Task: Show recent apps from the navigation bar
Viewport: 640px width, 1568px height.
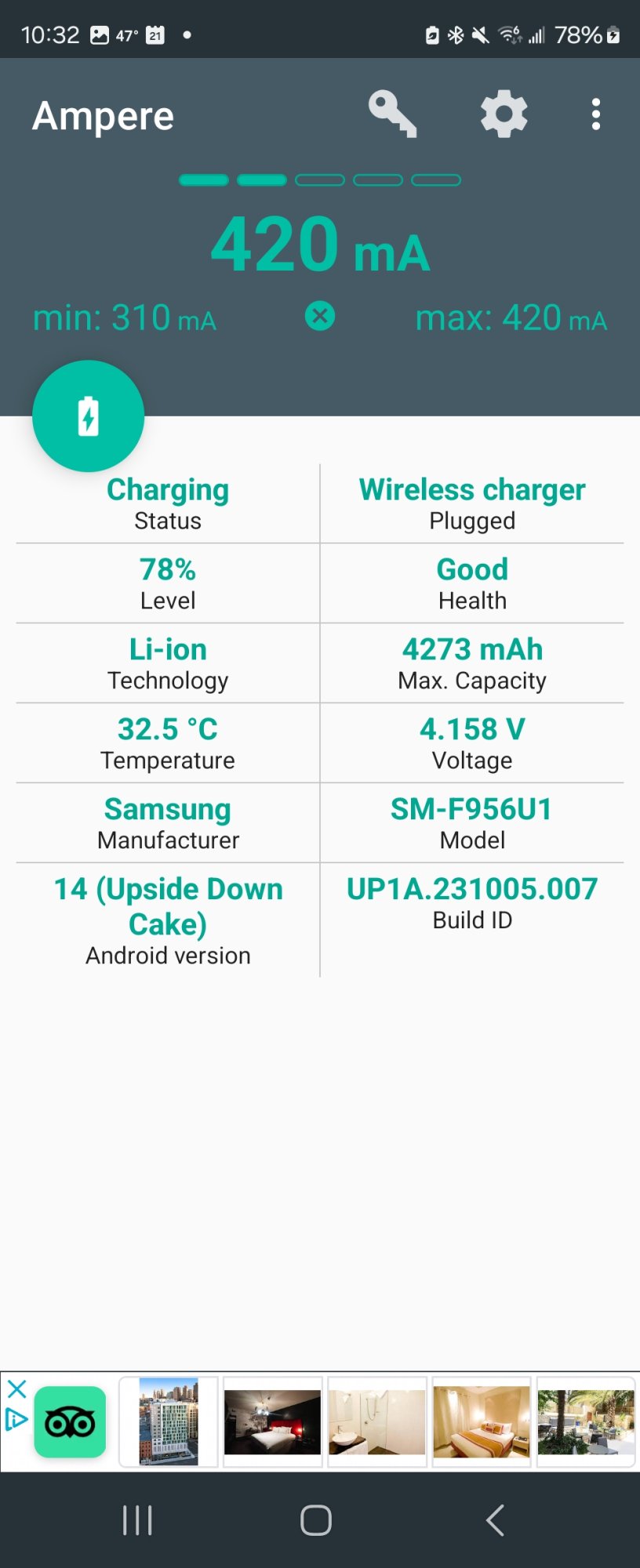Action: point(137,1521)
